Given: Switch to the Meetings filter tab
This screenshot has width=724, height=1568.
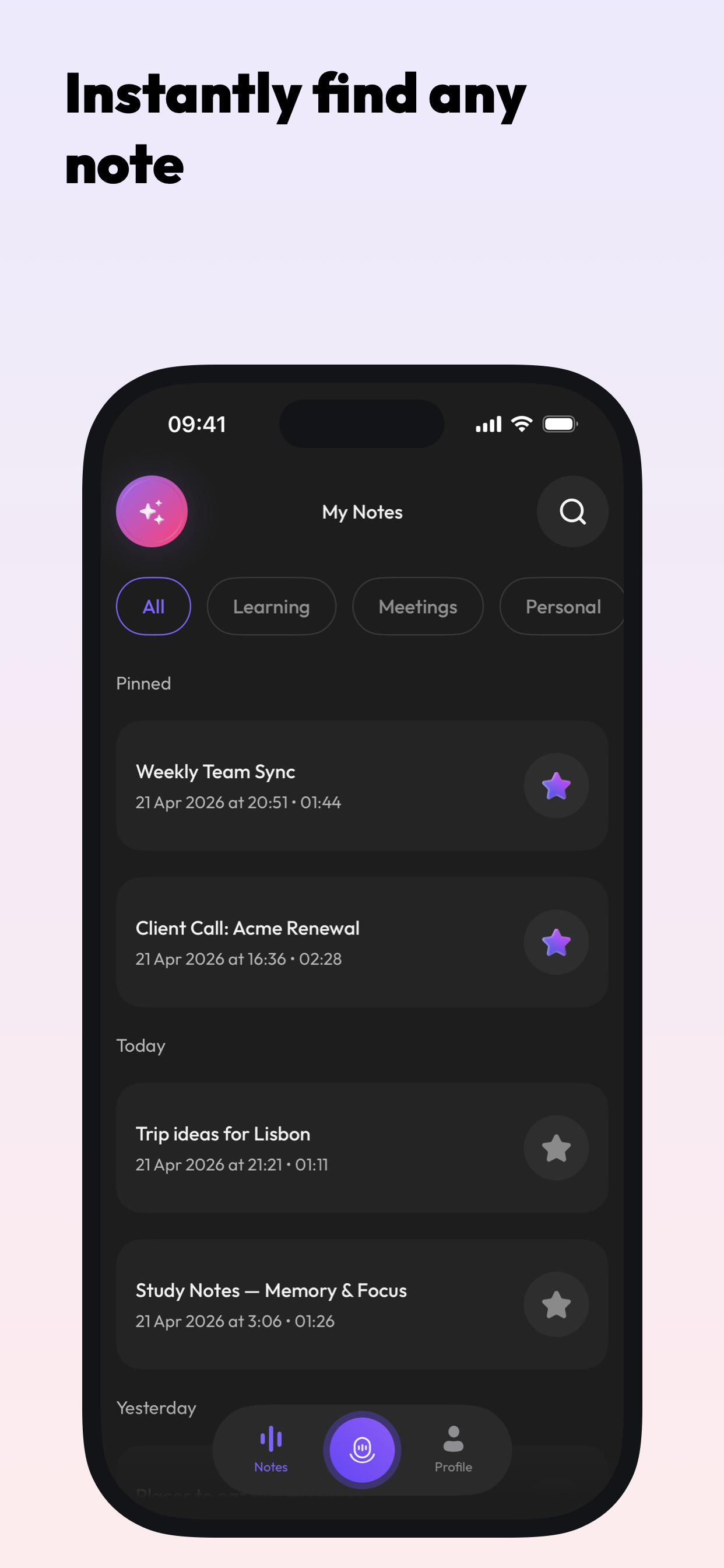Looking at the screenshot, I should click(417, 606).
